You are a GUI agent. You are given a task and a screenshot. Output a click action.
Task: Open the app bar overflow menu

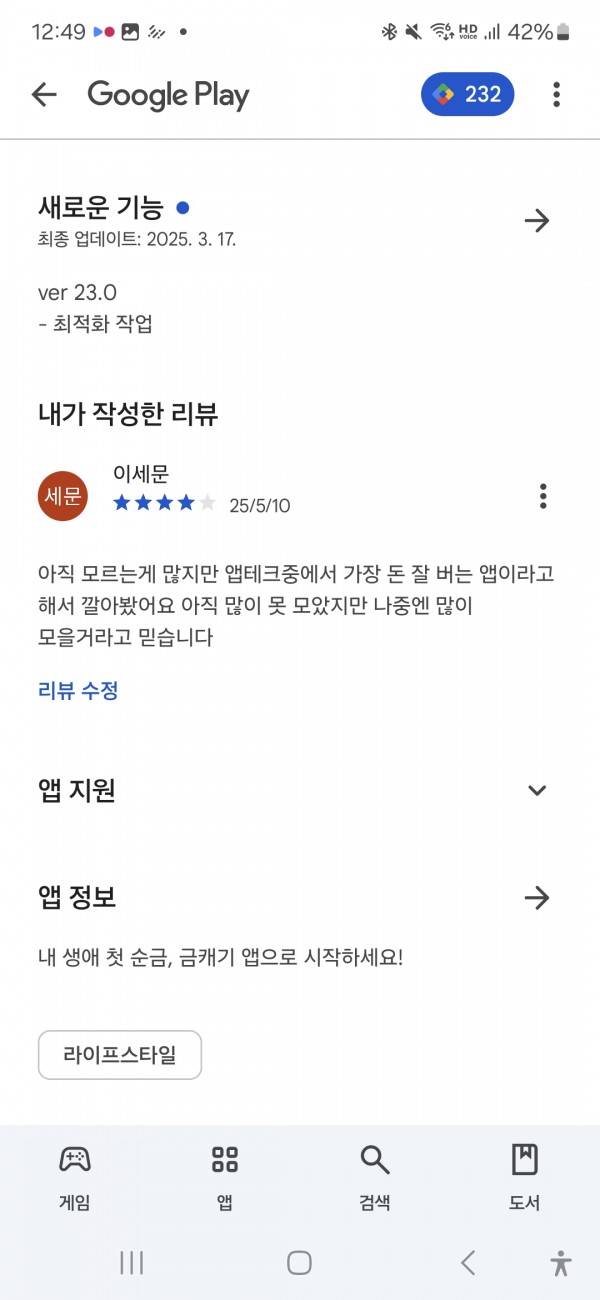pos(556,95)
